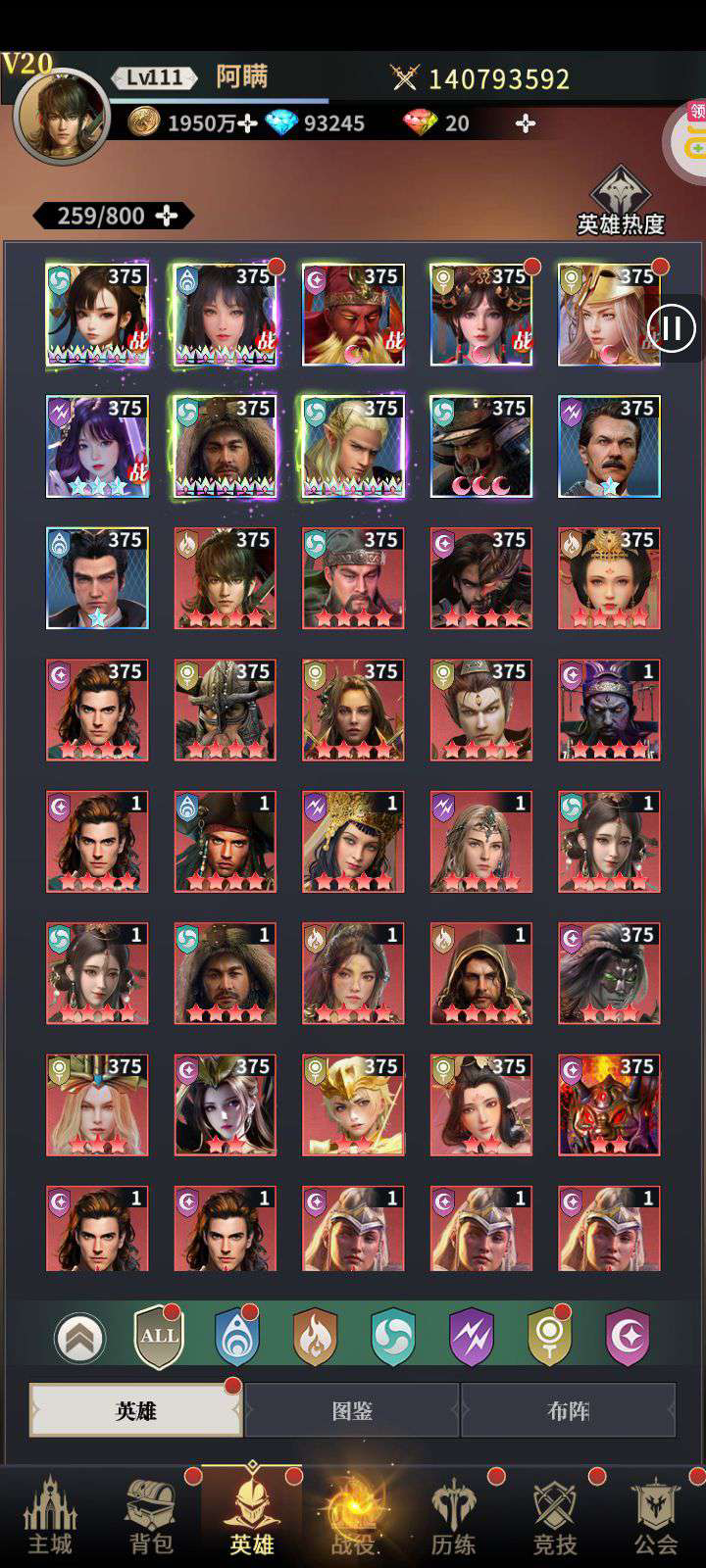Select the red-faced bearded hero card
Screen dimensions: 706x1568
pos(353,315)
